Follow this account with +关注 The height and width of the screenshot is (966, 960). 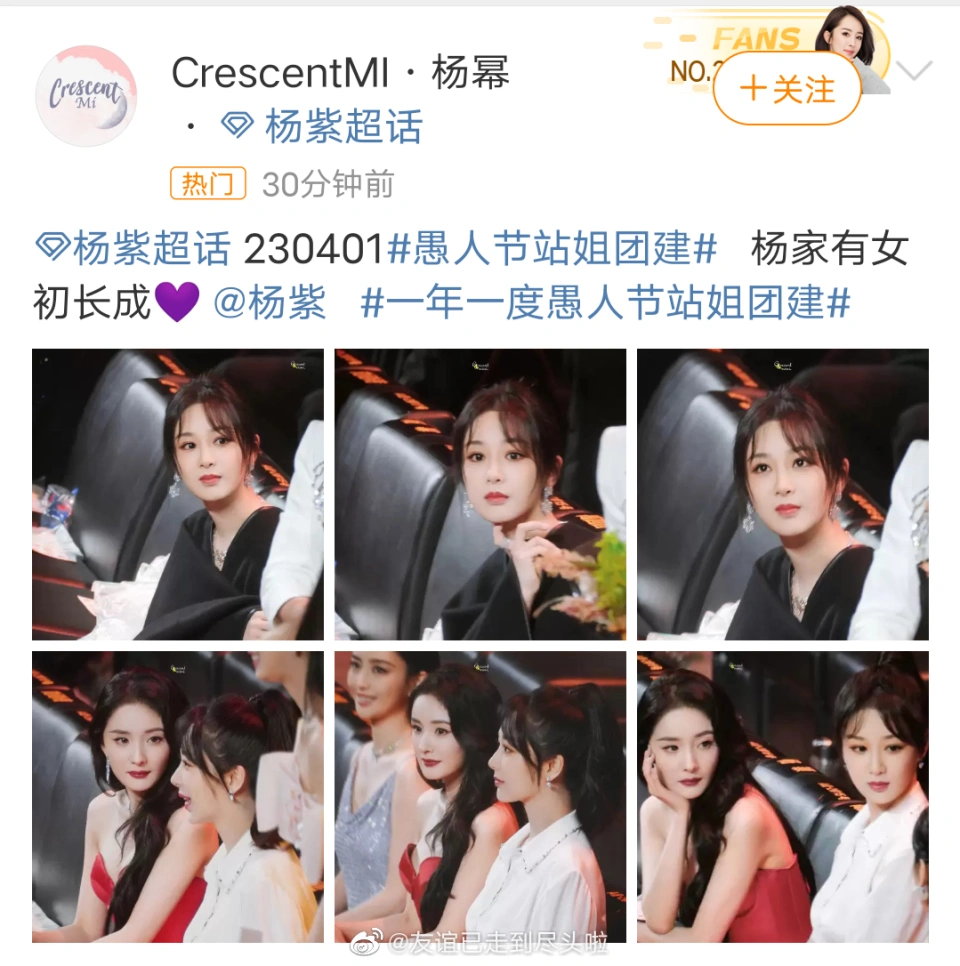pyautogui.click(x=787, y=90)
